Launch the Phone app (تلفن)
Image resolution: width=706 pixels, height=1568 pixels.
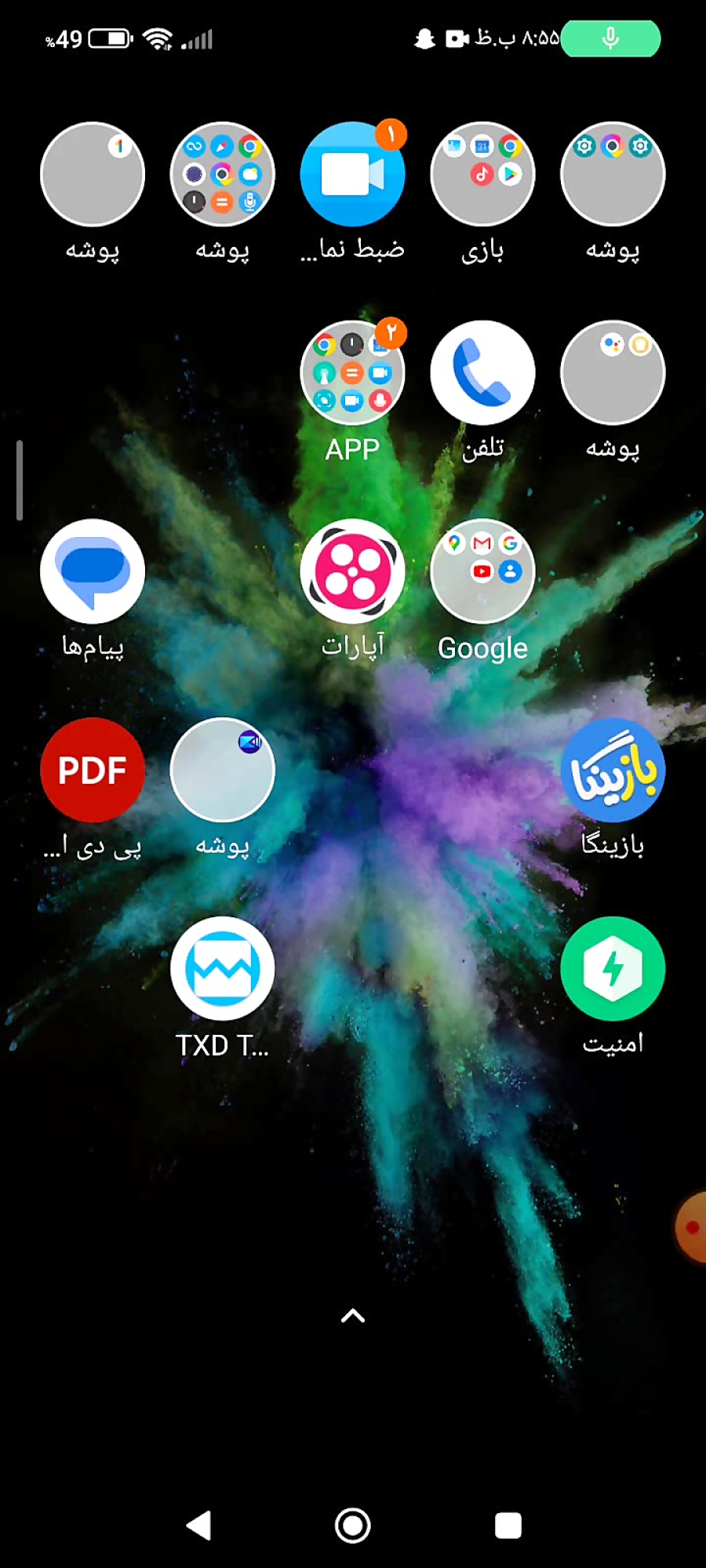click(x=482, y=373)
